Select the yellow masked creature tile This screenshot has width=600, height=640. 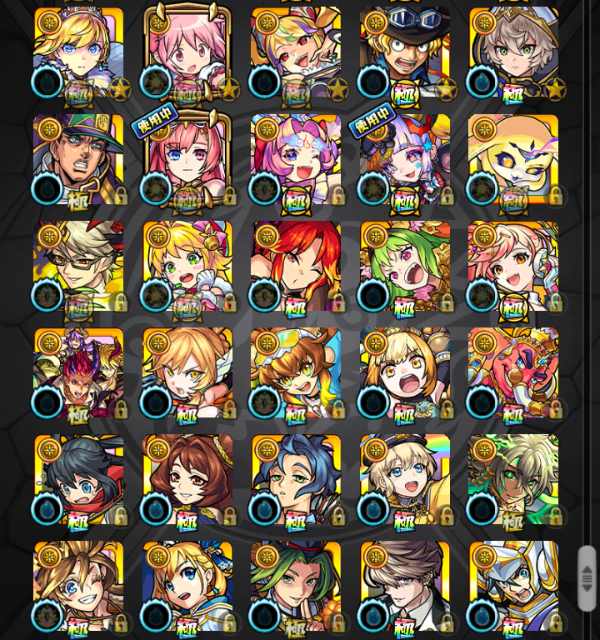[513, 160]
